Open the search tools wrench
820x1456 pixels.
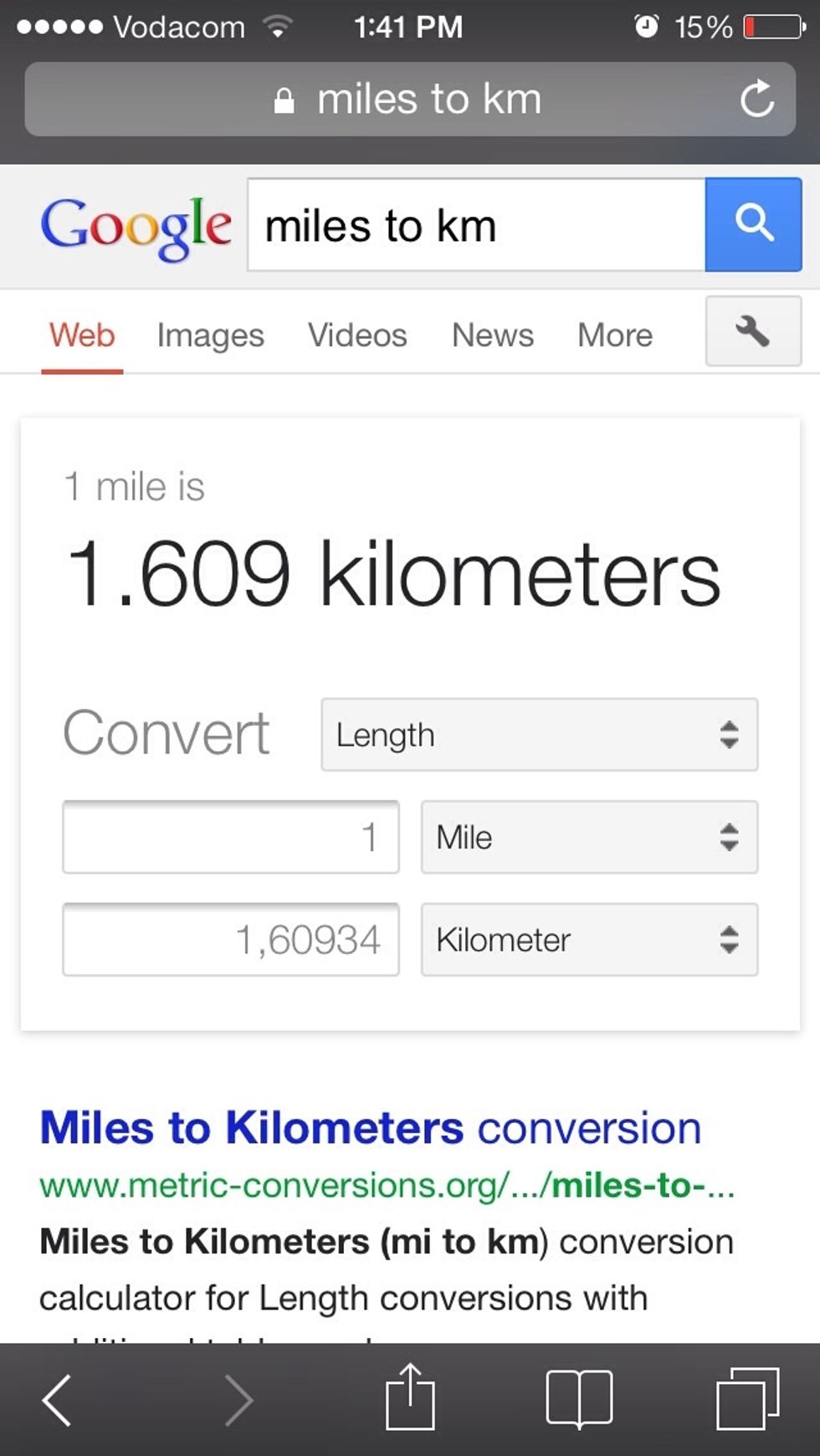click(752, 331)
